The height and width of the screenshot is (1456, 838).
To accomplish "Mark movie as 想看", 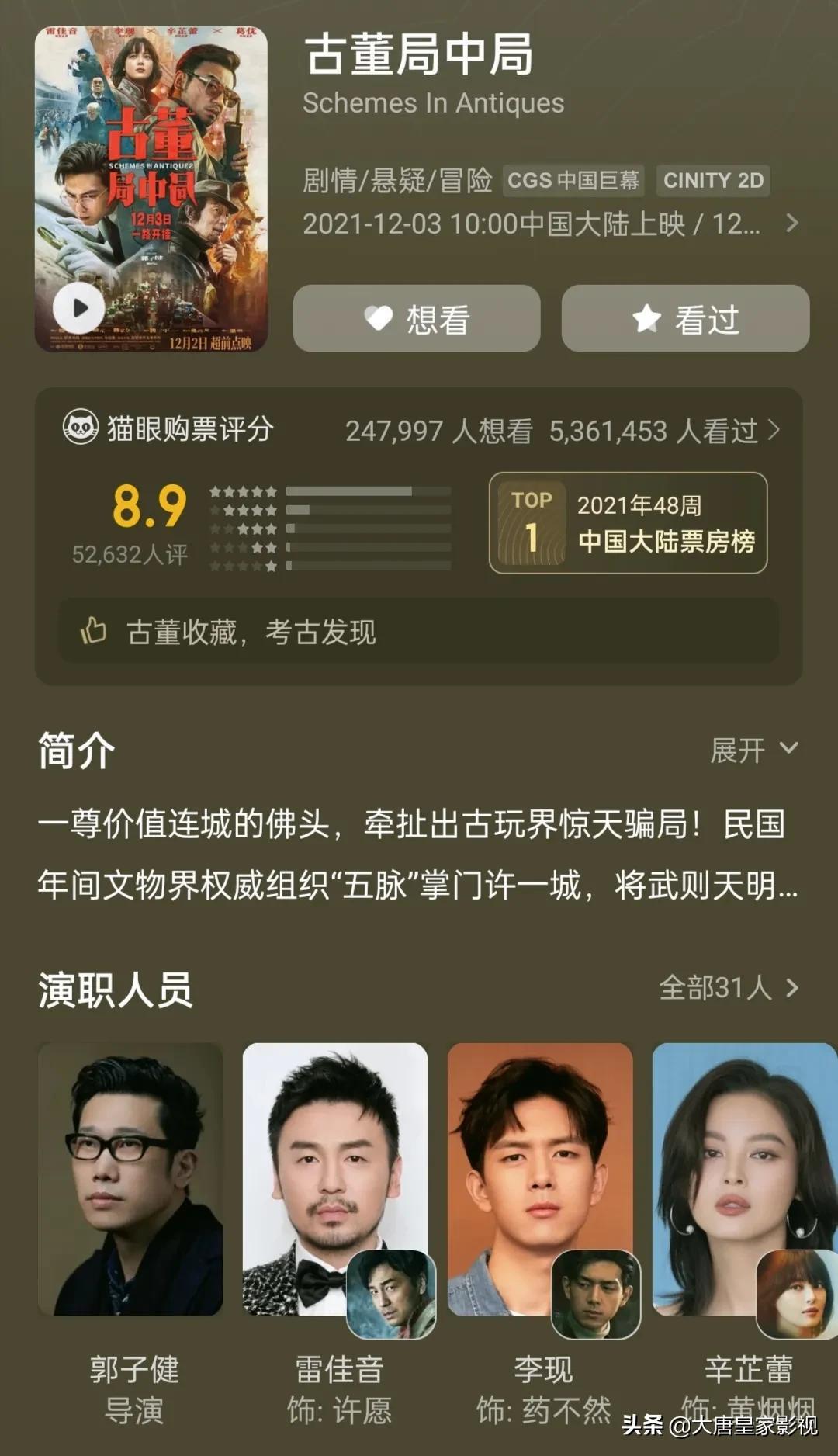I will click(x=417, y=319).
